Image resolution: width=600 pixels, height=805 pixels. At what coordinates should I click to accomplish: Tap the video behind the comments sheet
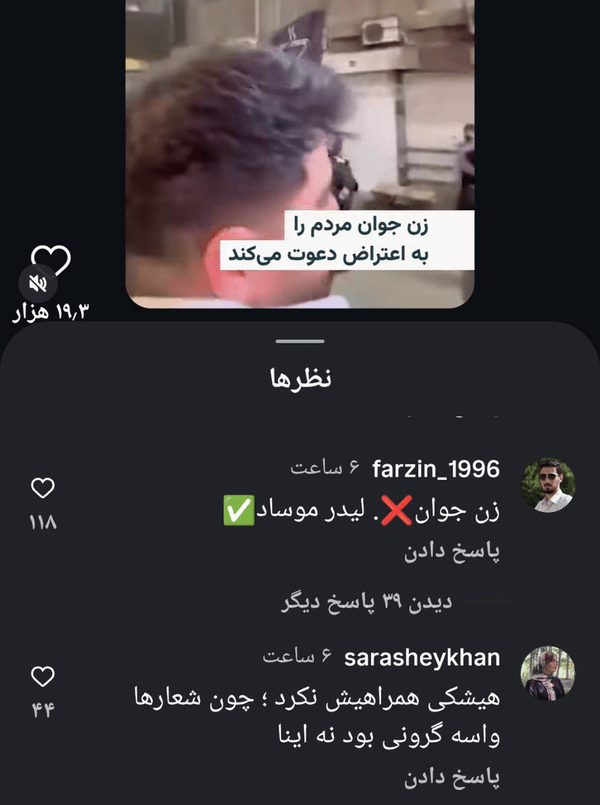click(x=300, y=150)
